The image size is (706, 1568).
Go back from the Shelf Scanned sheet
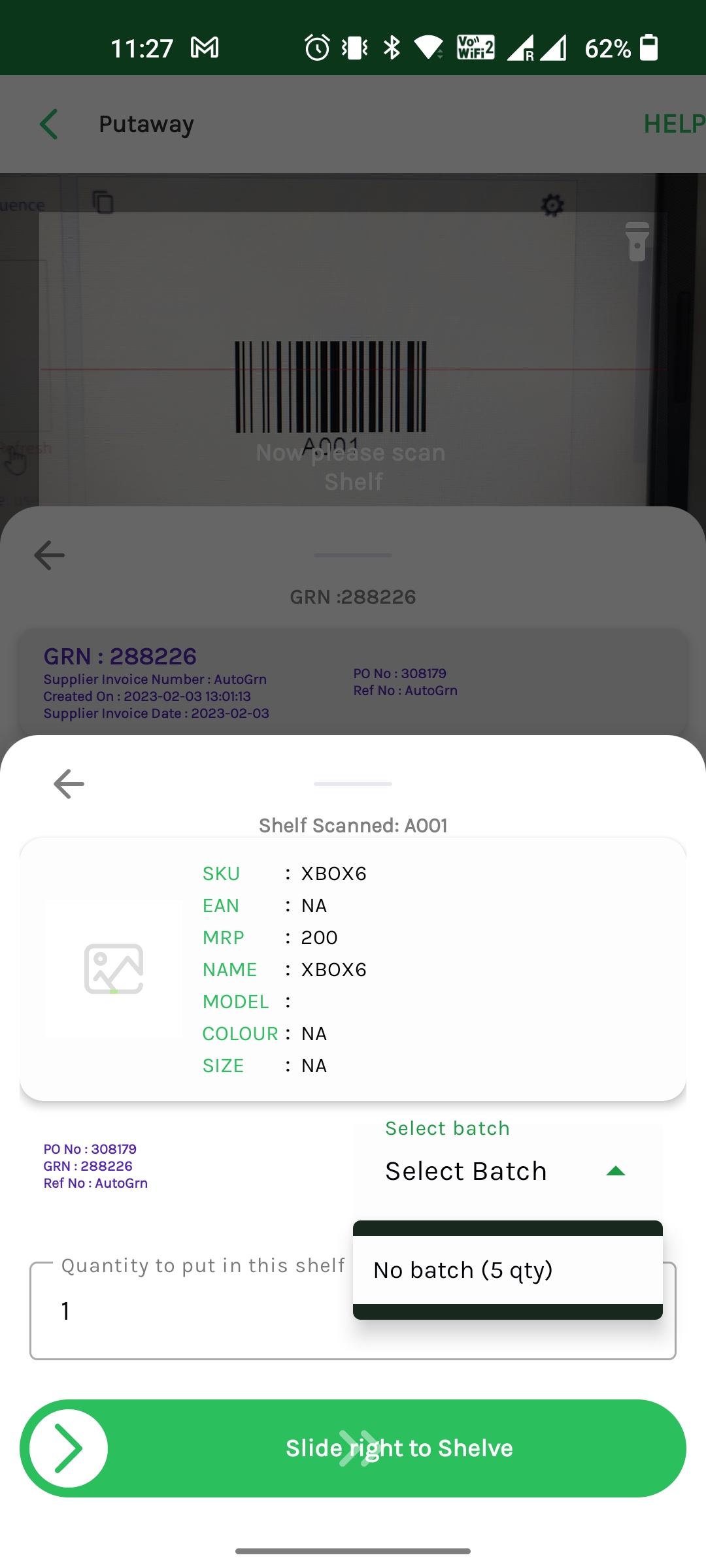click(69, 784)
